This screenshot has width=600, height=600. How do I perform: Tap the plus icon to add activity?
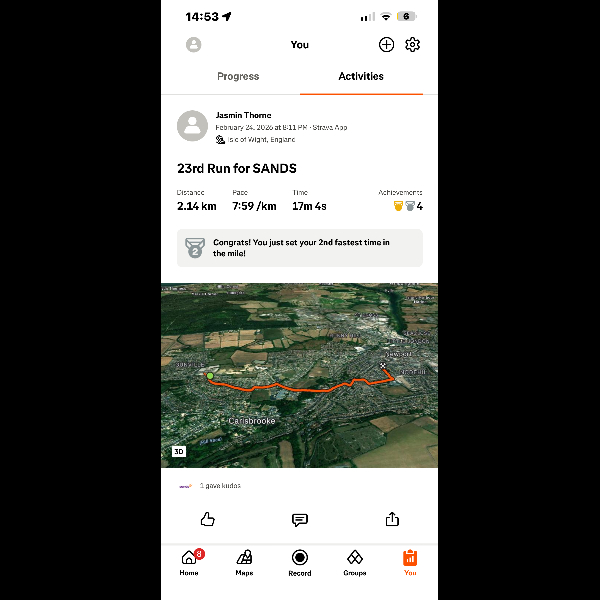click(386, 45)
